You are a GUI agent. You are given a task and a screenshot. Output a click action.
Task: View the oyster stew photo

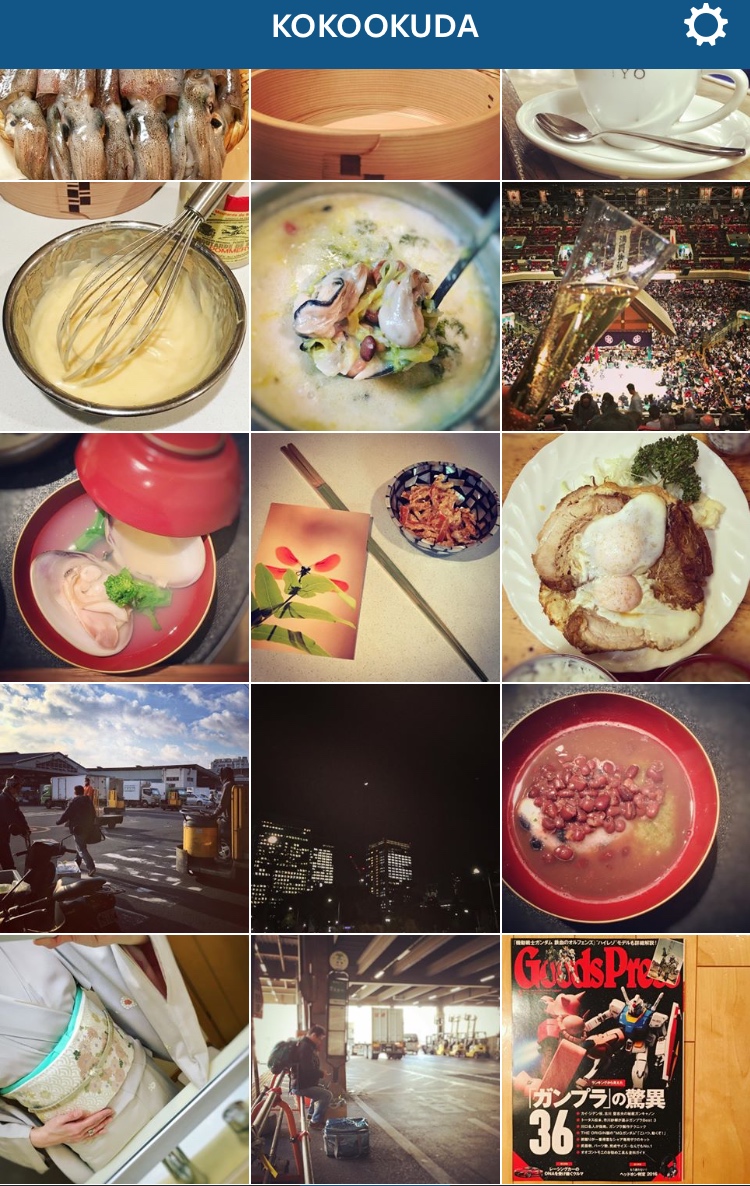click(375, 306)
